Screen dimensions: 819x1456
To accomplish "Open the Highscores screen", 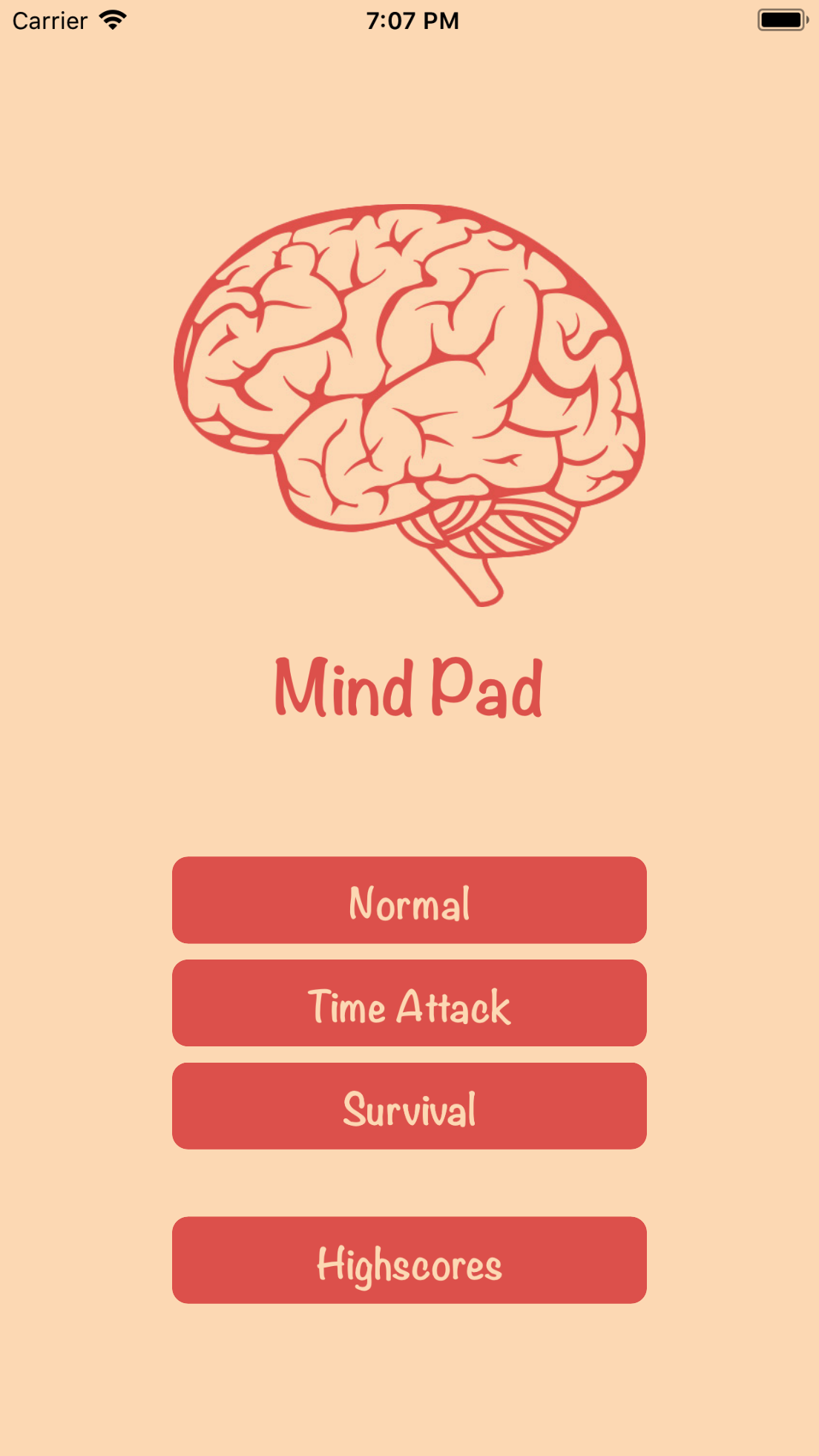I will [409, 1260].
